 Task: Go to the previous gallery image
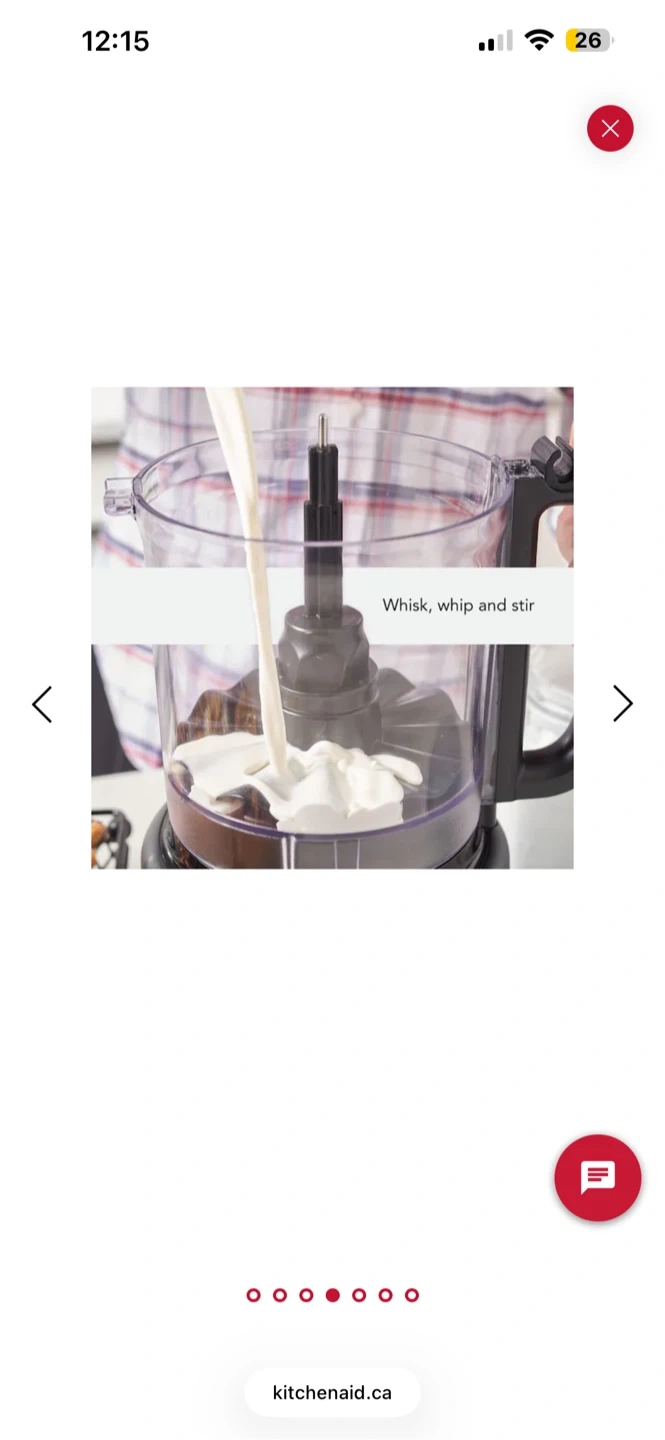pyautogui.click(x=42, y=704)
